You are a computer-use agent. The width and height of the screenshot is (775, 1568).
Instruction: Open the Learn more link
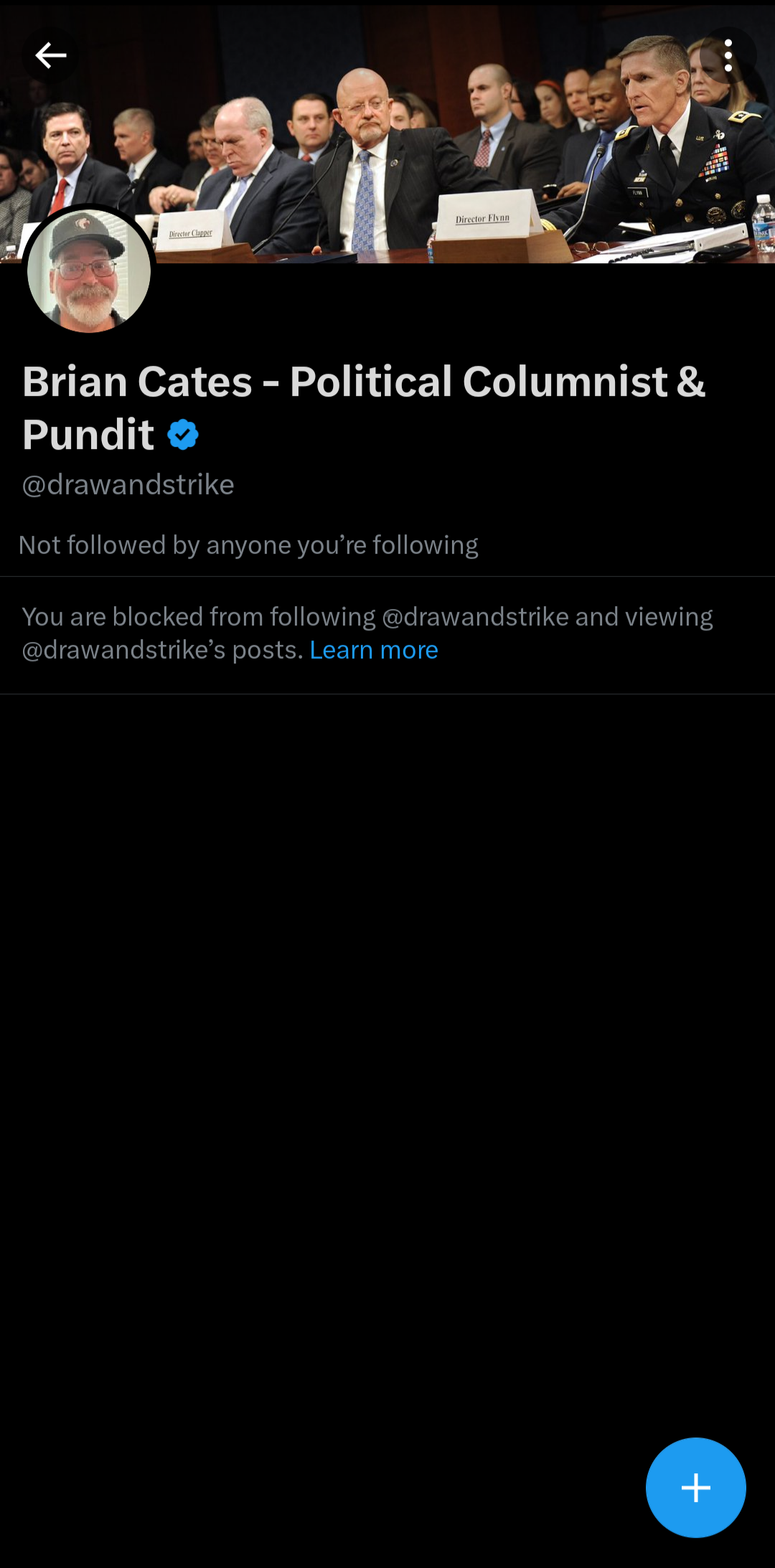373,650
